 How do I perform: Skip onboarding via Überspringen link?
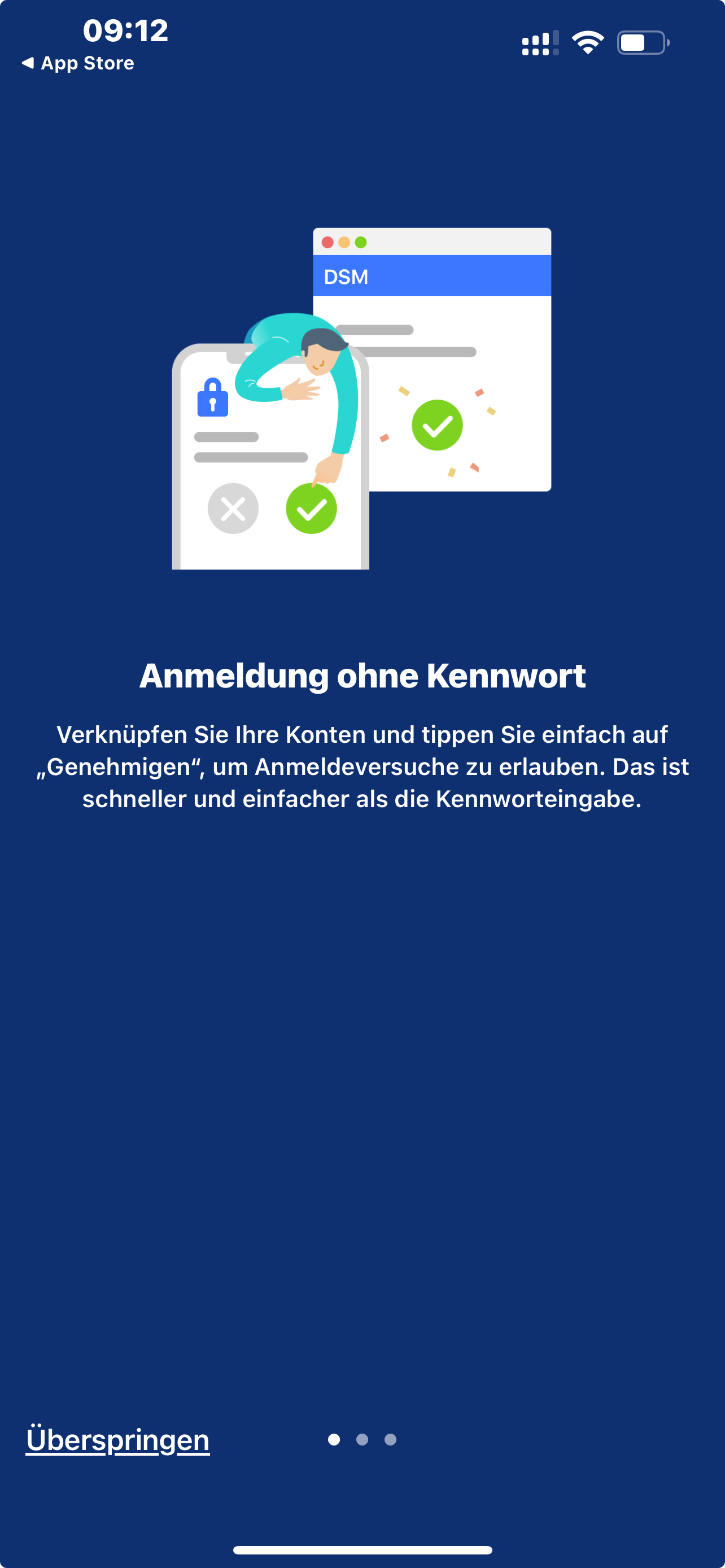(x=117, y=1439)
